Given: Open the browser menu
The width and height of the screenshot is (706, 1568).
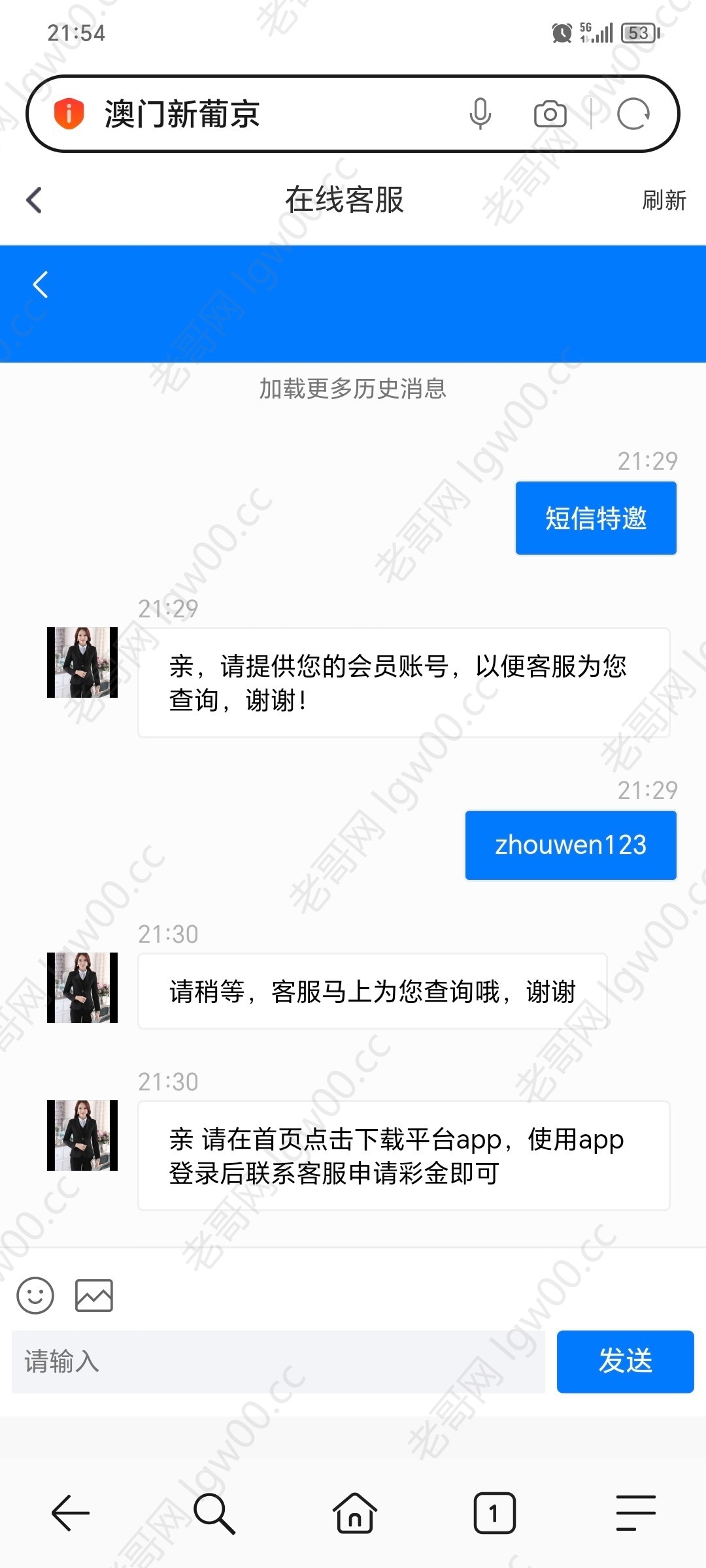Looking at the screenshot, I should click(635, 1512).
